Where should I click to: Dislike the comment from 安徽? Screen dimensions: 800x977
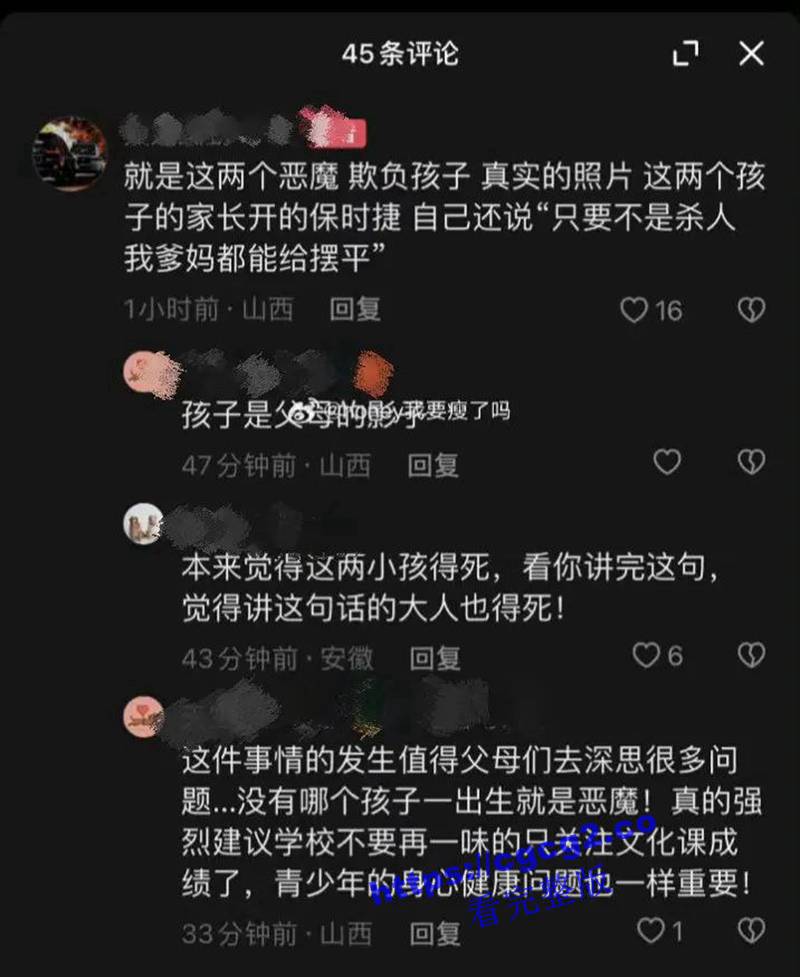[x=751, y=656]
